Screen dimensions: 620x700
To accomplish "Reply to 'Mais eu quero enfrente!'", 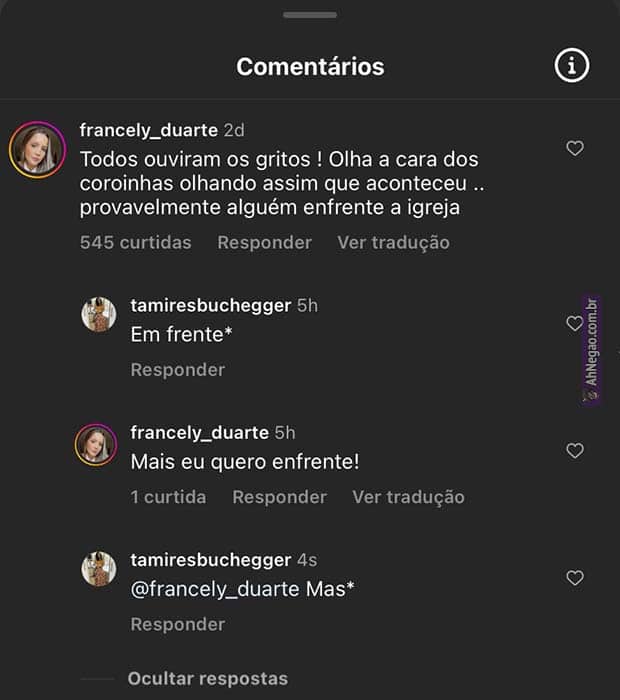I will (x=279, y=496).
